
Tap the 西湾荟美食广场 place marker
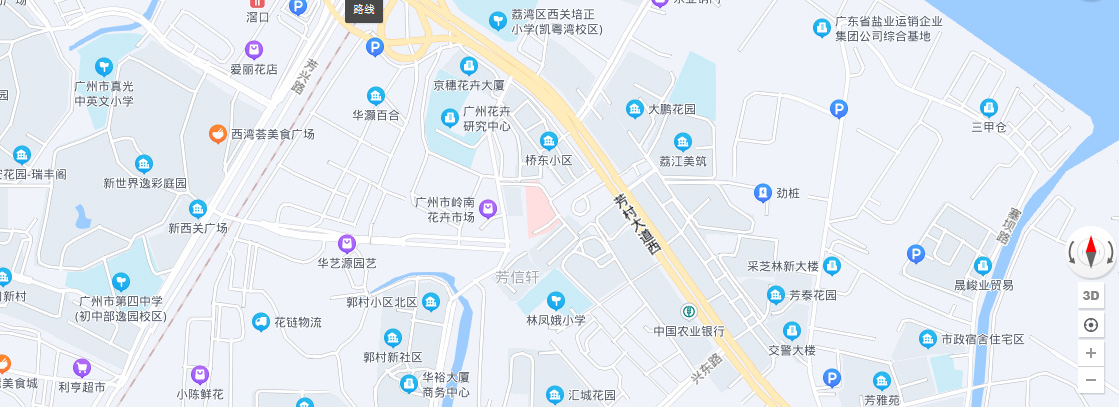(216, 133)
